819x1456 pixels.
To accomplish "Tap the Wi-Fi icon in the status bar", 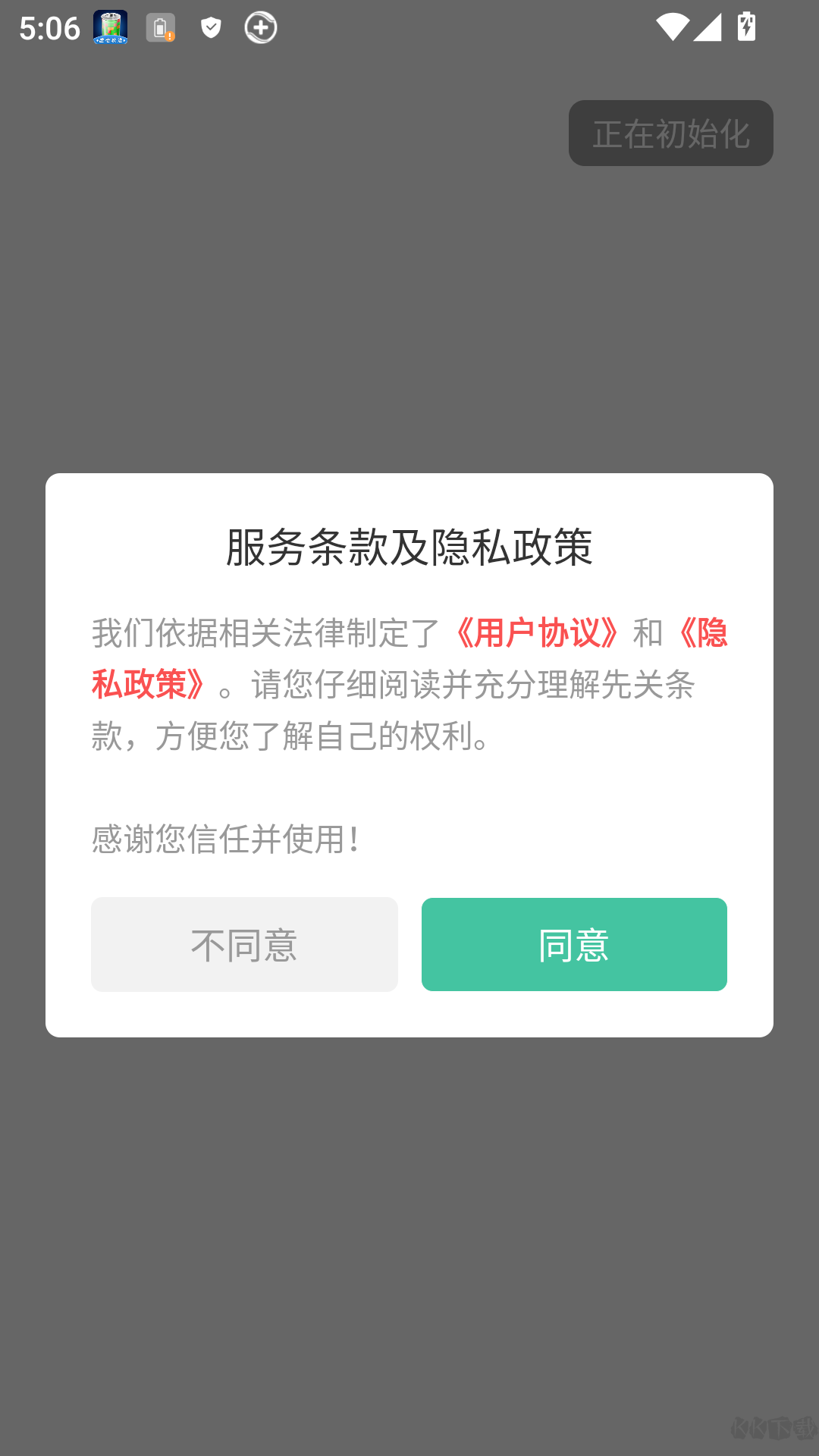I will coord(671,27).
